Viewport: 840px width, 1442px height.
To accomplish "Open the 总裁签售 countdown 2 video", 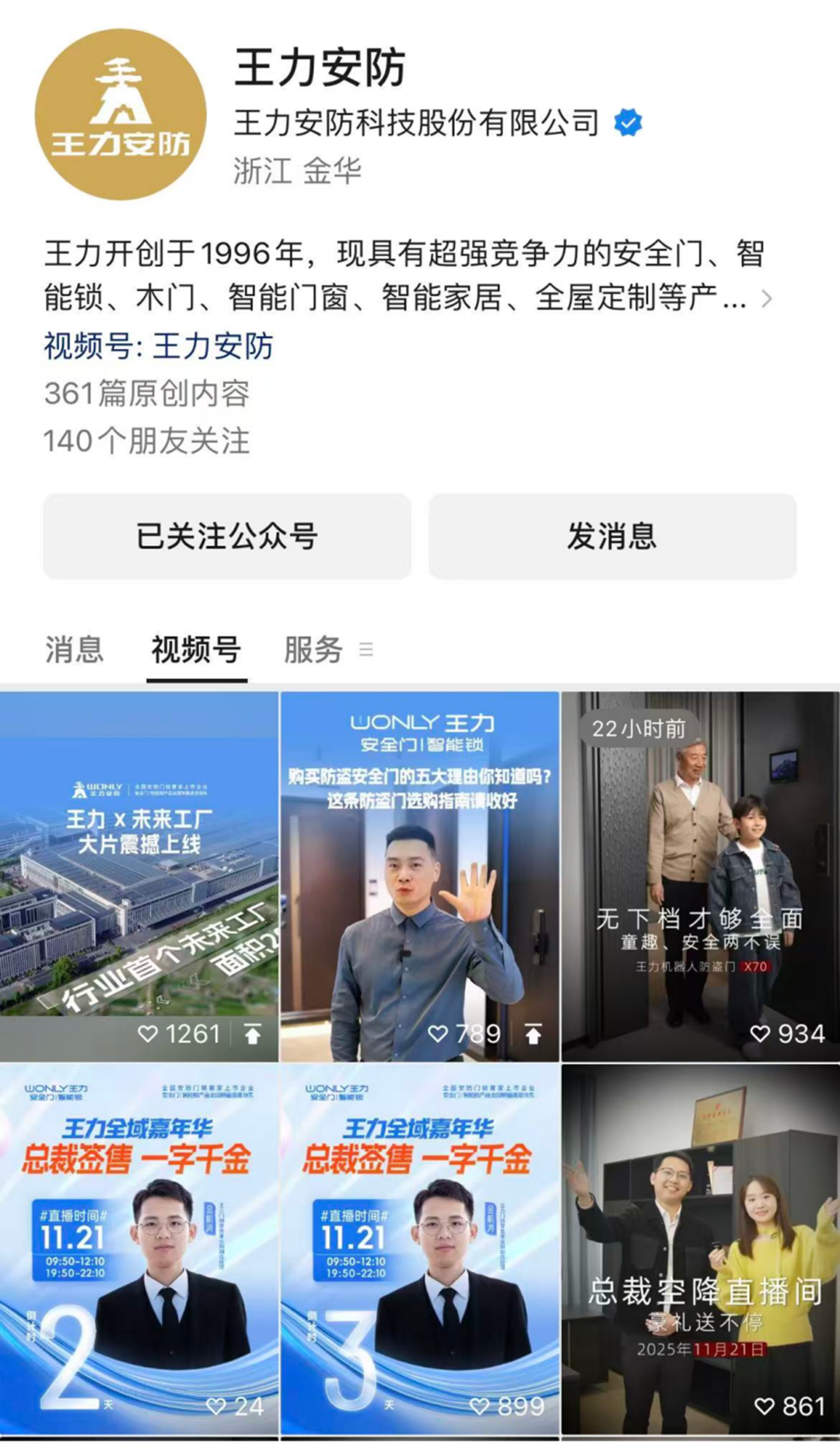I will point(139,1248).
